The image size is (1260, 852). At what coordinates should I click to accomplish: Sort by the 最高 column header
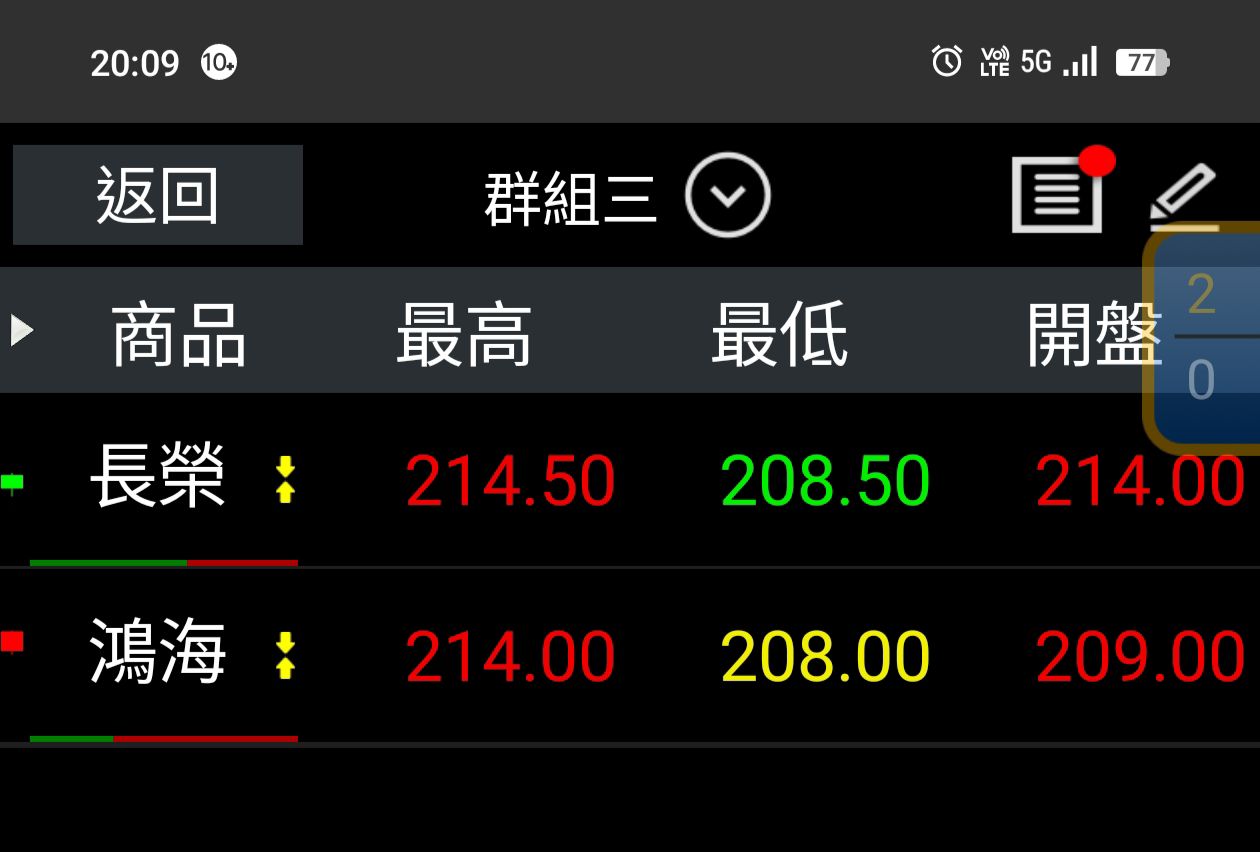pyautogui.click(x=464, y=333)
